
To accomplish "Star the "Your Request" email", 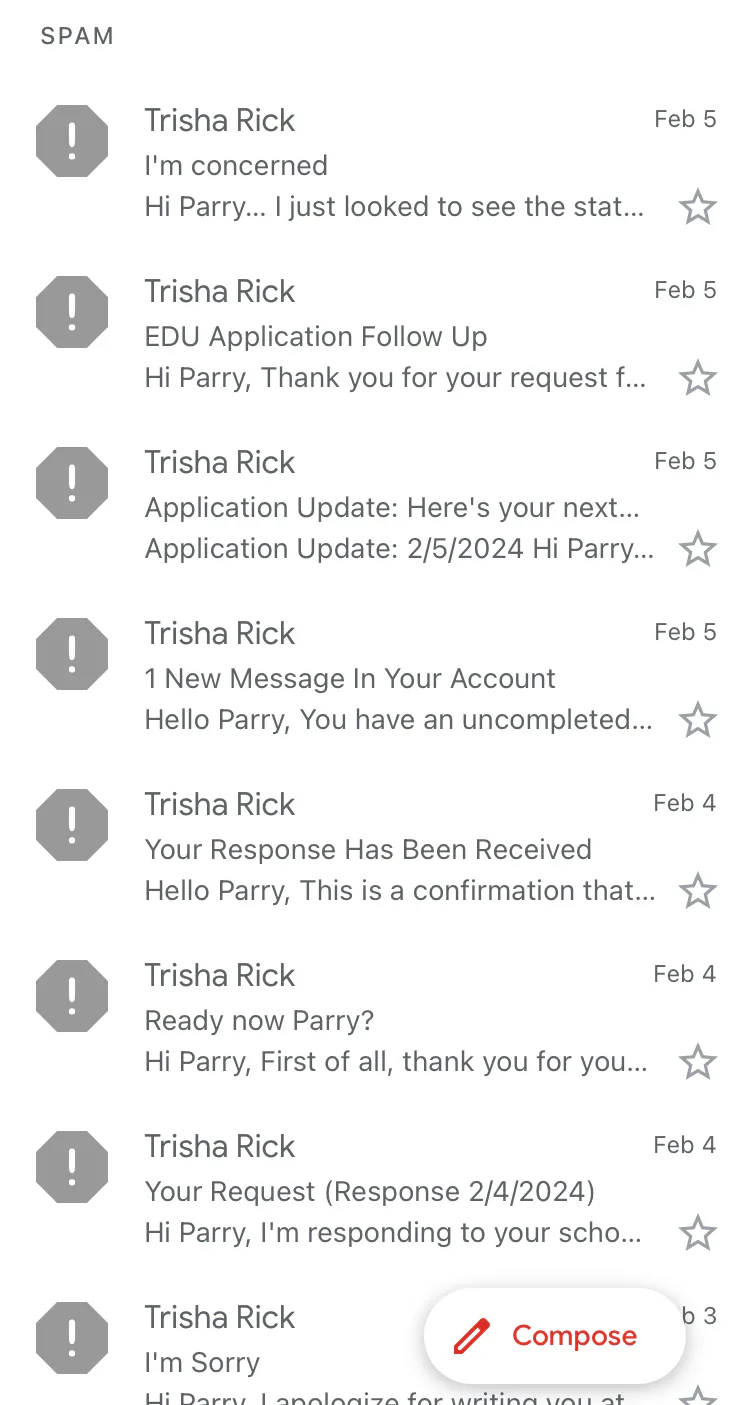I will click(697, 1234).
